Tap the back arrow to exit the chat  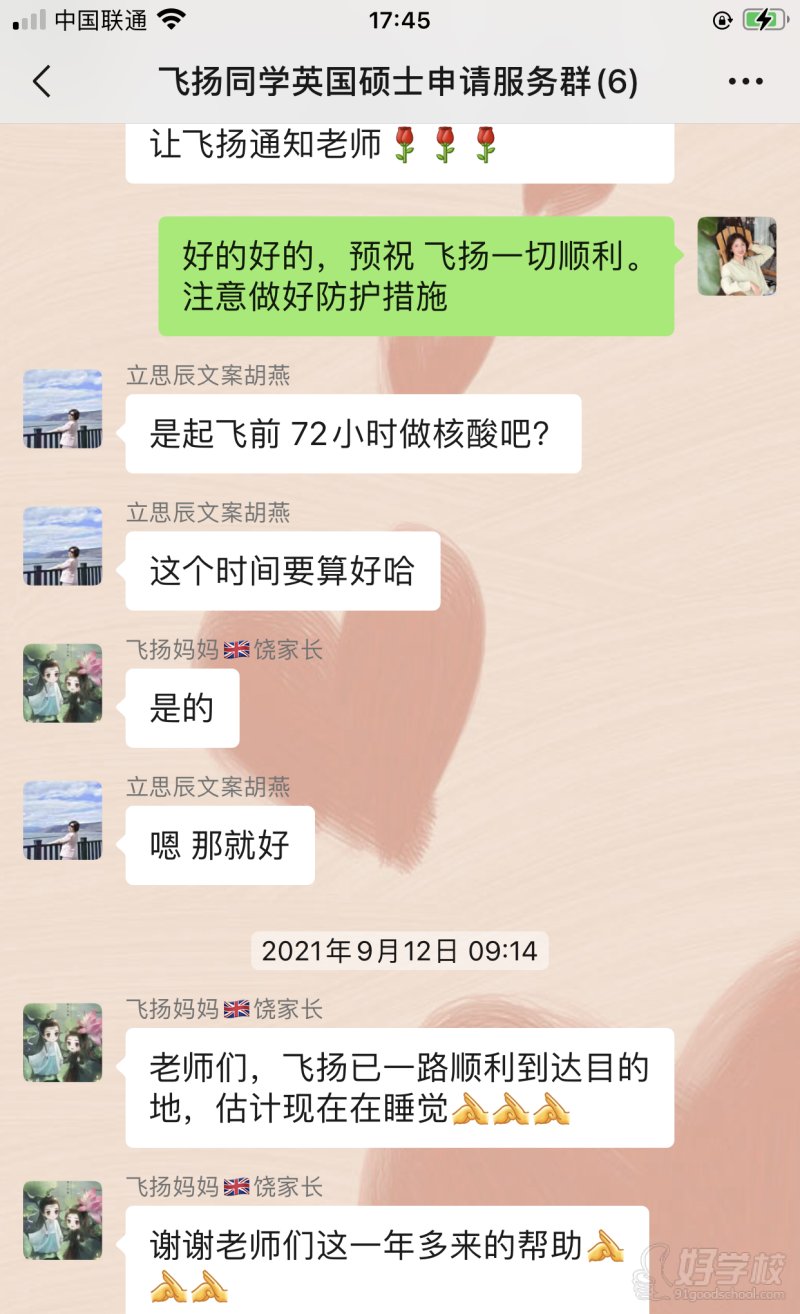(40, 82)
